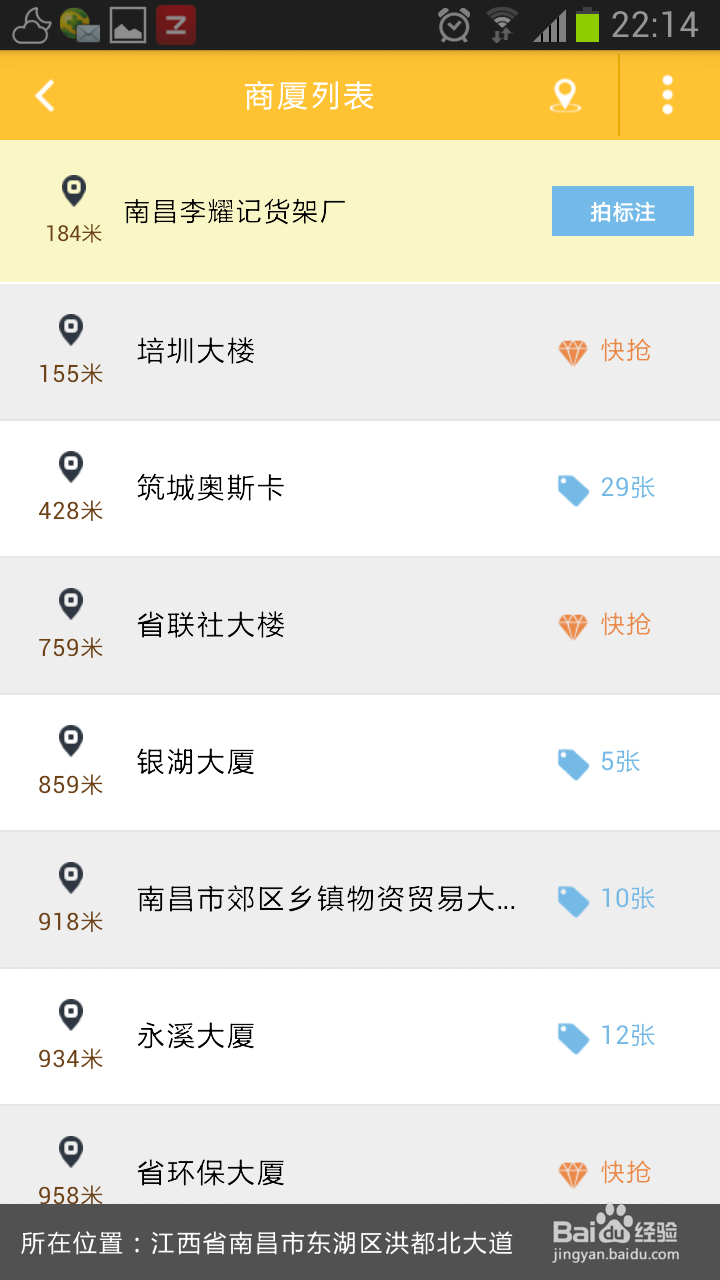Go back from 商厦列表
The height and width of the screenshot is (1280, 720).
tap(45, 96)
